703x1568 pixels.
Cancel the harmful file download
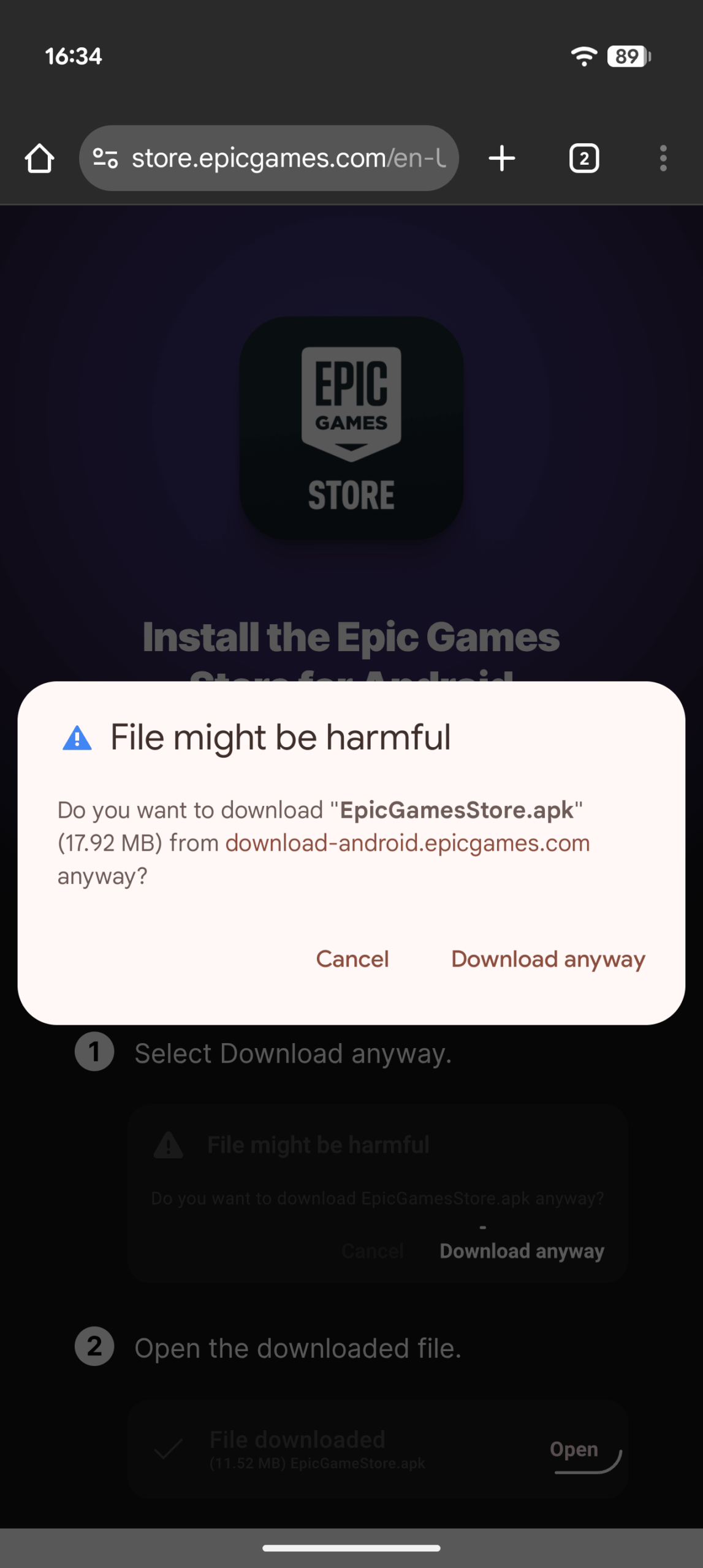coord(352,959)
